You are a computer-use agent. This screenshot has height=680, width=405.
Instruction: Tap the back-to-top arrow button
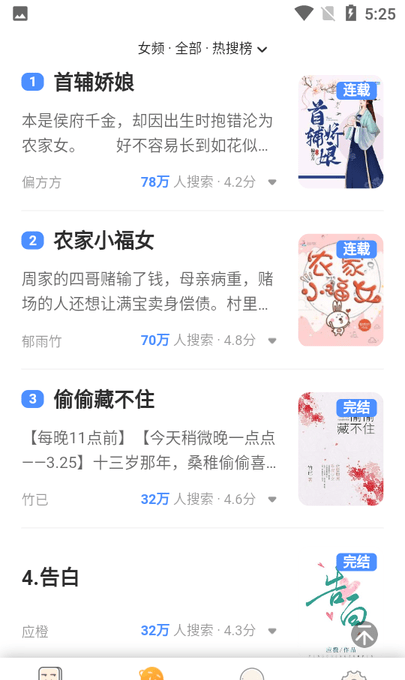point(364,634)
